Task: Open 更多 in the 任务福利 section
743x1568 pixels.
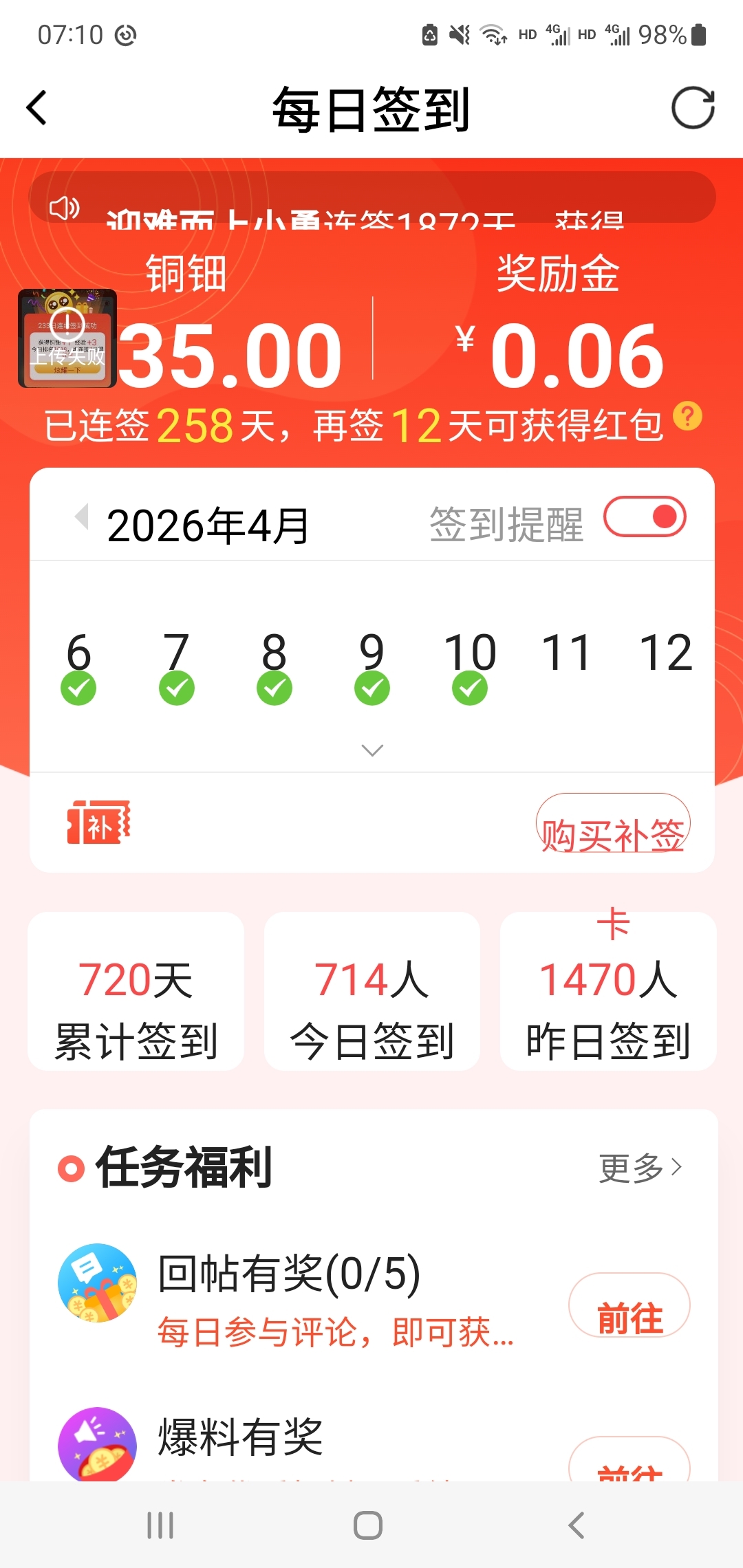Action: click(639, 1167)
